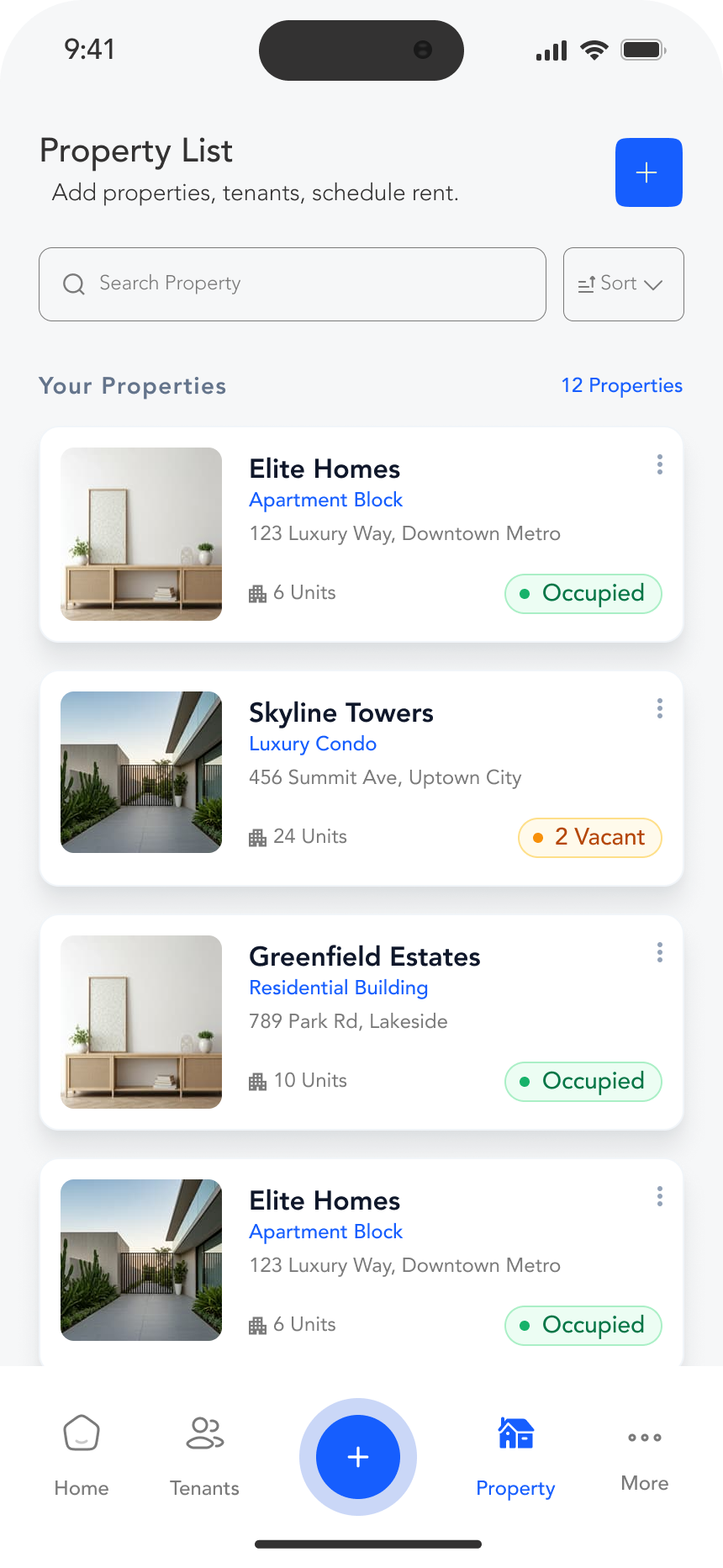
Task: Open the Skyline Towers property card
Action: coord(361,778)
